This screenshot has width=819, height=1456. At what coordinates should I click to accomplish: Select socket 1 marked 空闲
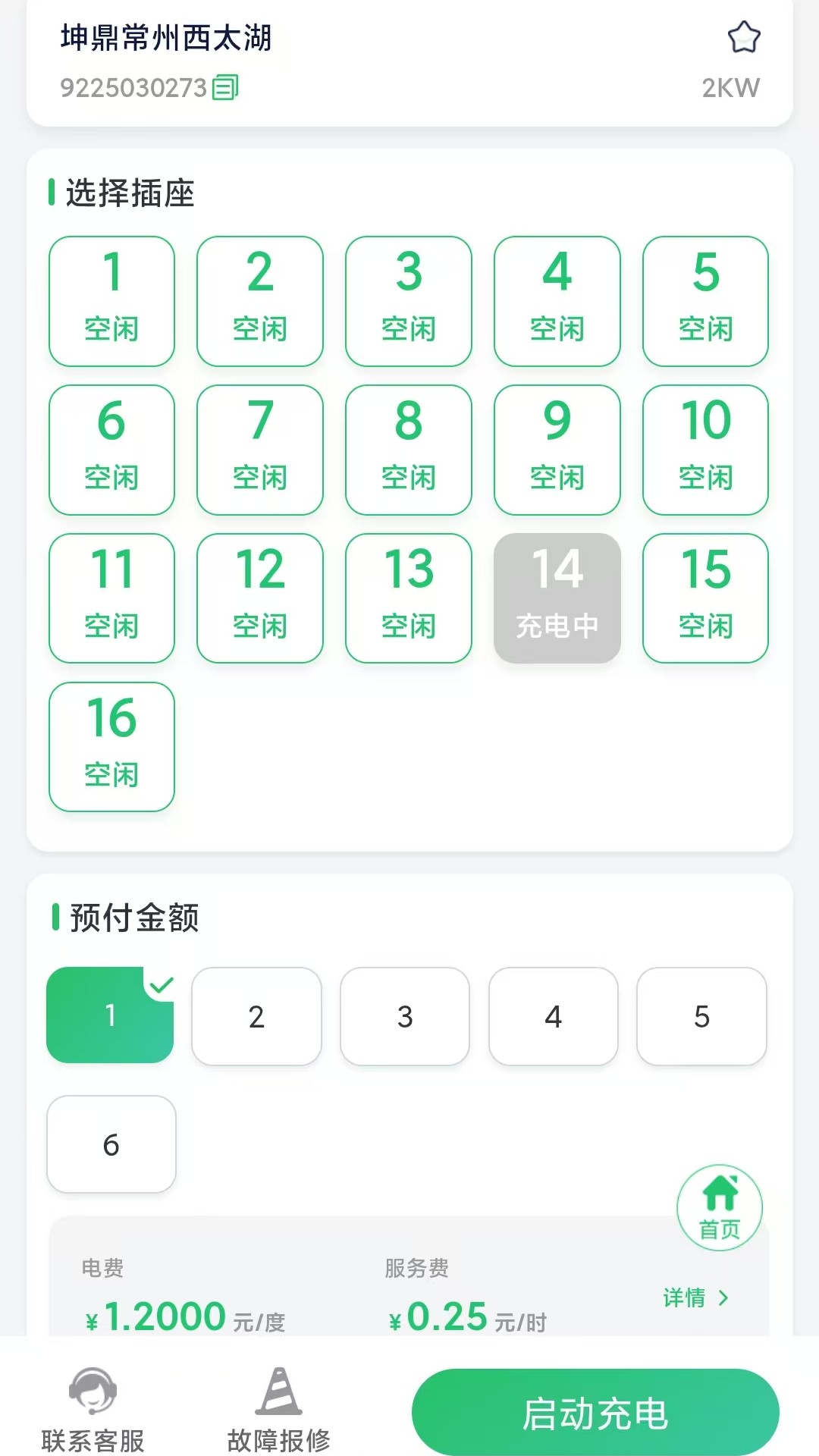tap(111, 300)
